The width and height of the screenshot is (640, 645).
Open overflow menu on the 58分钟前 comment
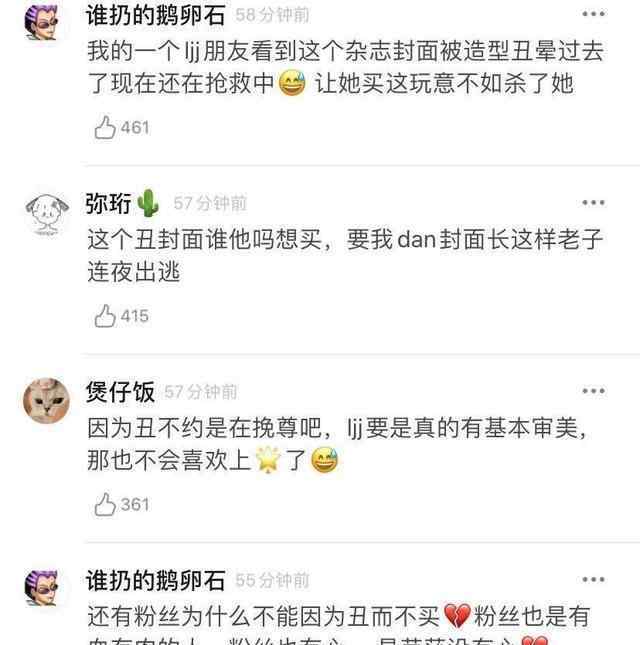[593, 14]
